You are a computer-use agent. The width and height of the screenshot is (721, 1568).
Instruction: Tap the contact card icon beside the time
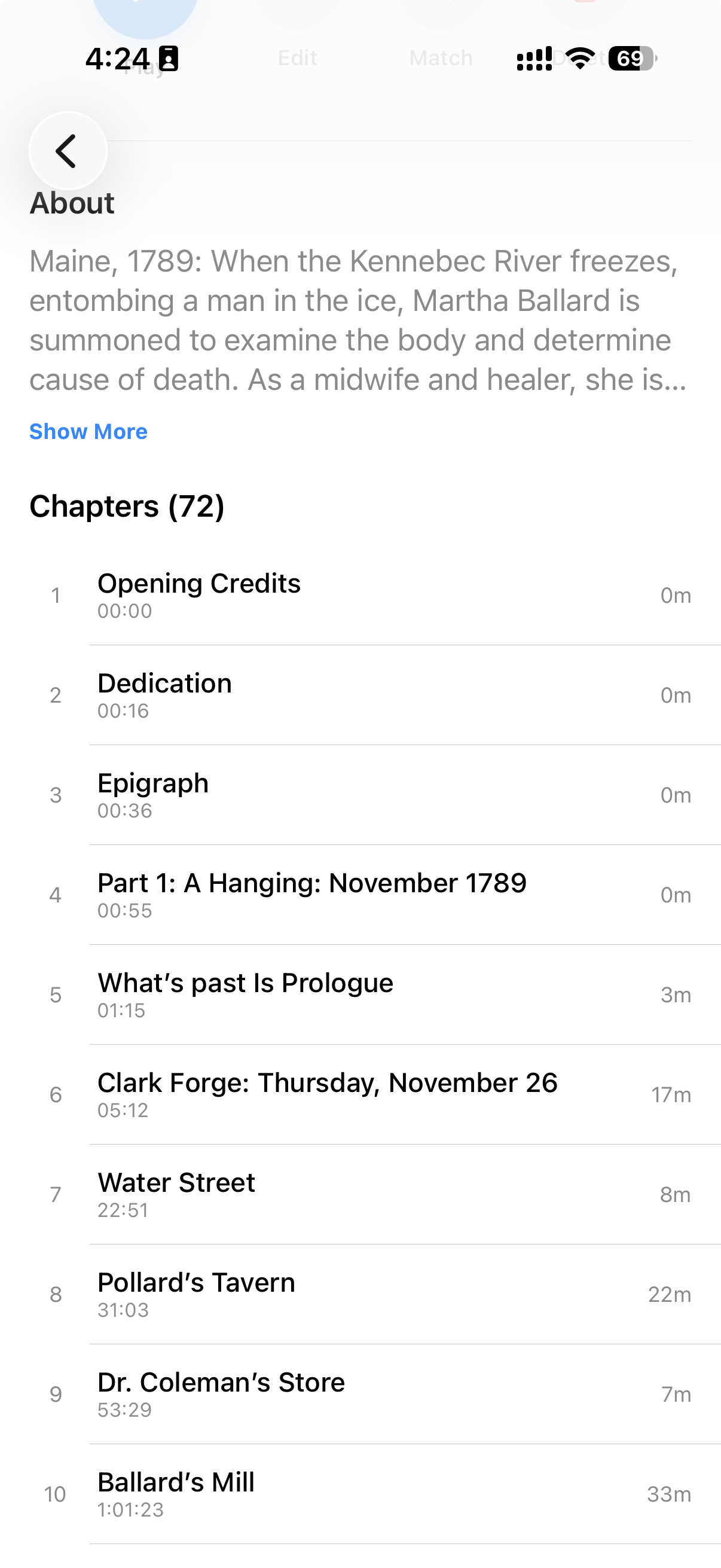click(169, 58)
